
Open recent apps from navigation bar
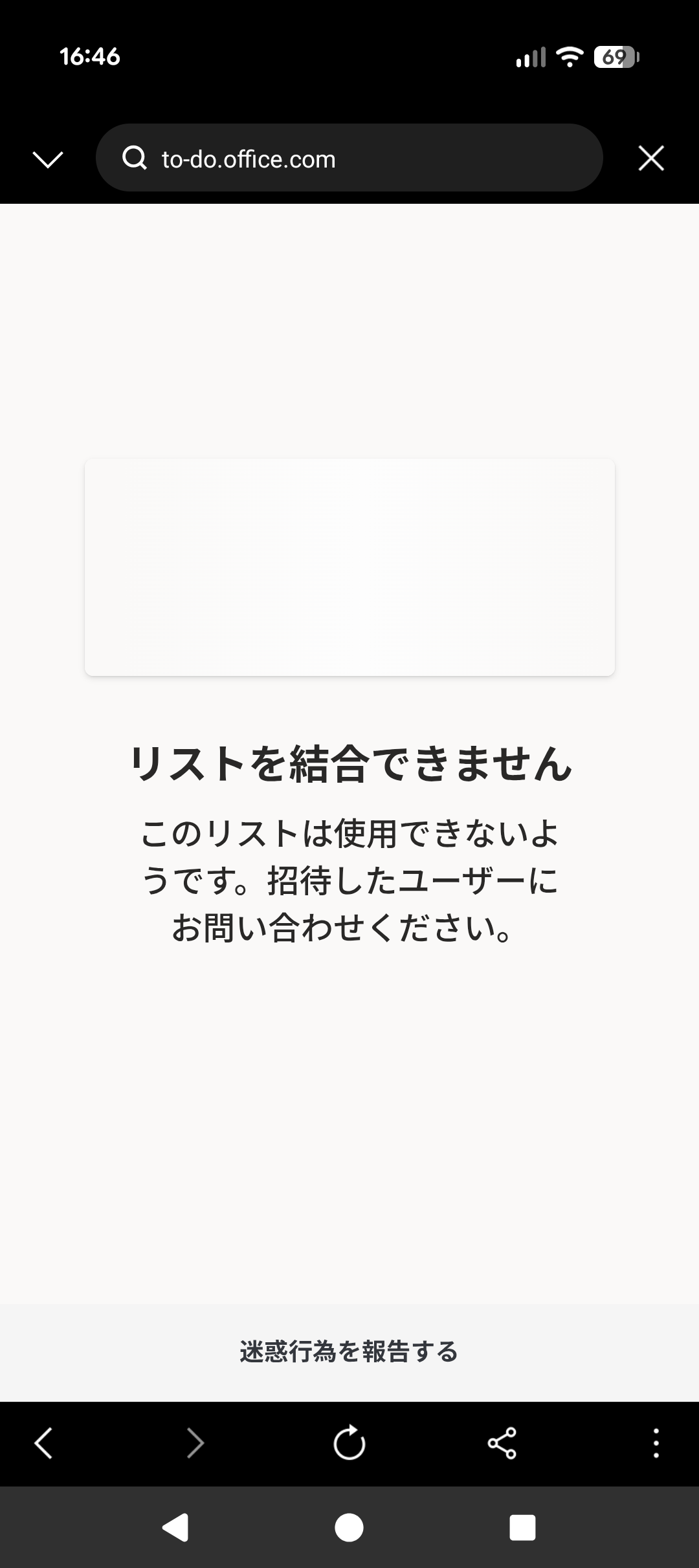[x=522, y=1528]
